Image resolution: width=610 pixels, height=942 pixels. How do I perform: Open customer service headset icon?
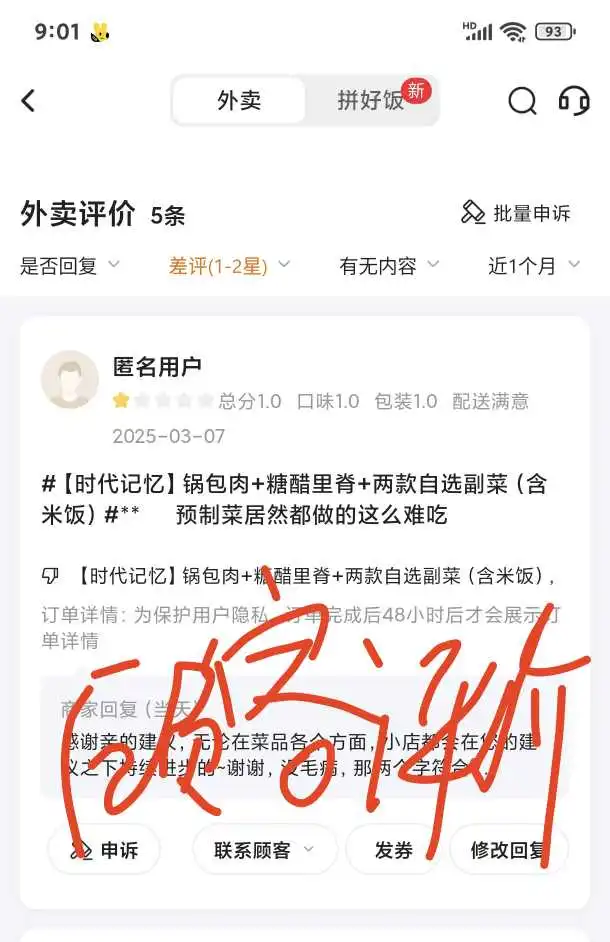pos(574,101)
